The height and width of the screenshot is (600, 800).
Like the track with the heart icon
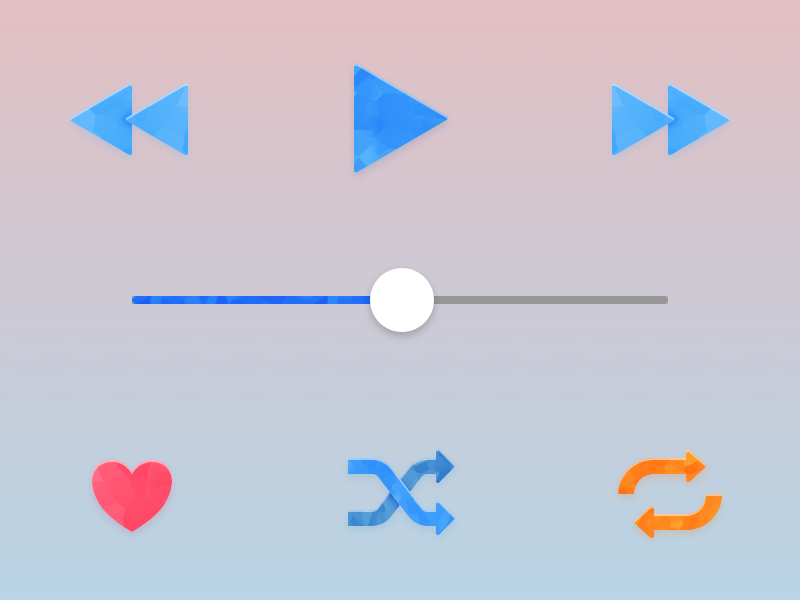(x=132, y=494)
